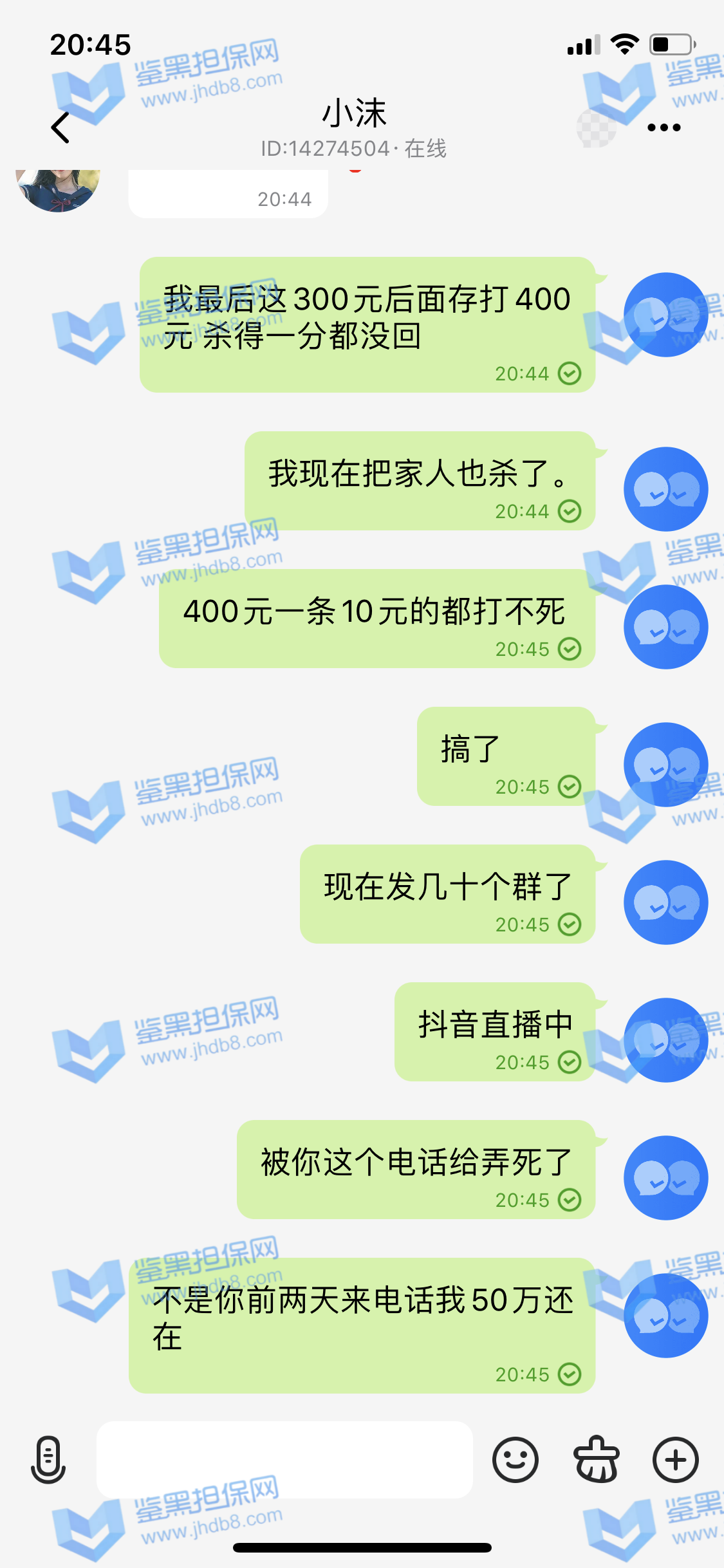Open the mushroom sticker icon

click(x=596, y=1460)
